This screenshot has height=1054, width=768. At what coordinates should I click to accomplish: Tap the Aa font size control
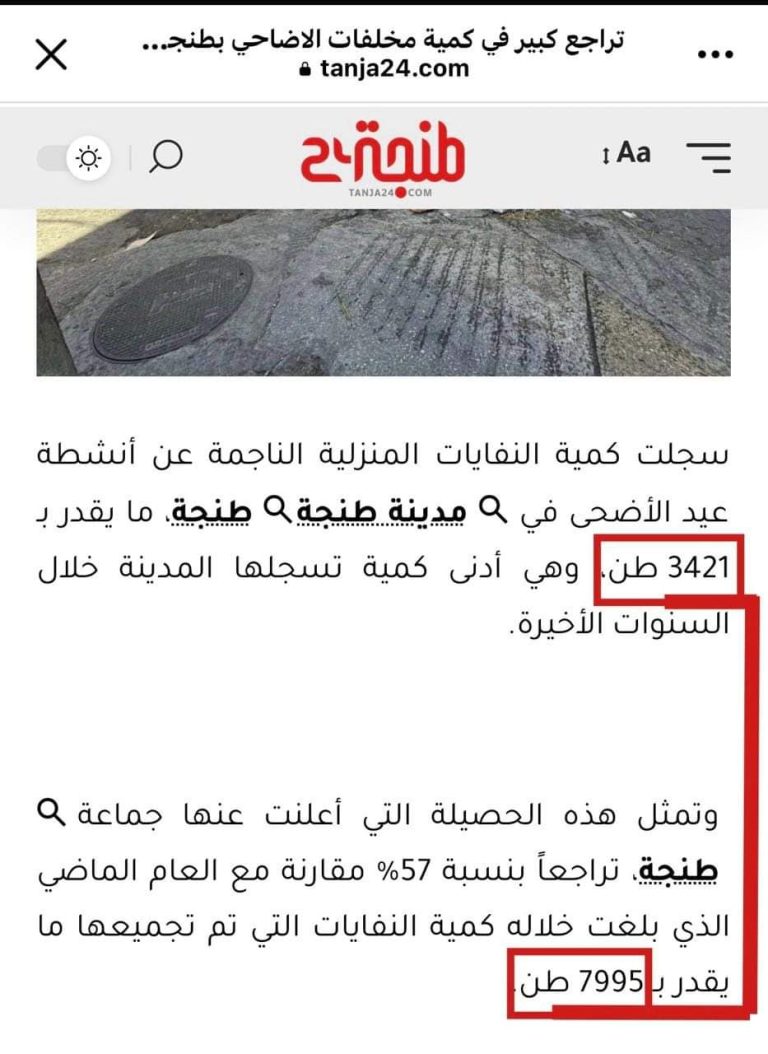[627, 154]
